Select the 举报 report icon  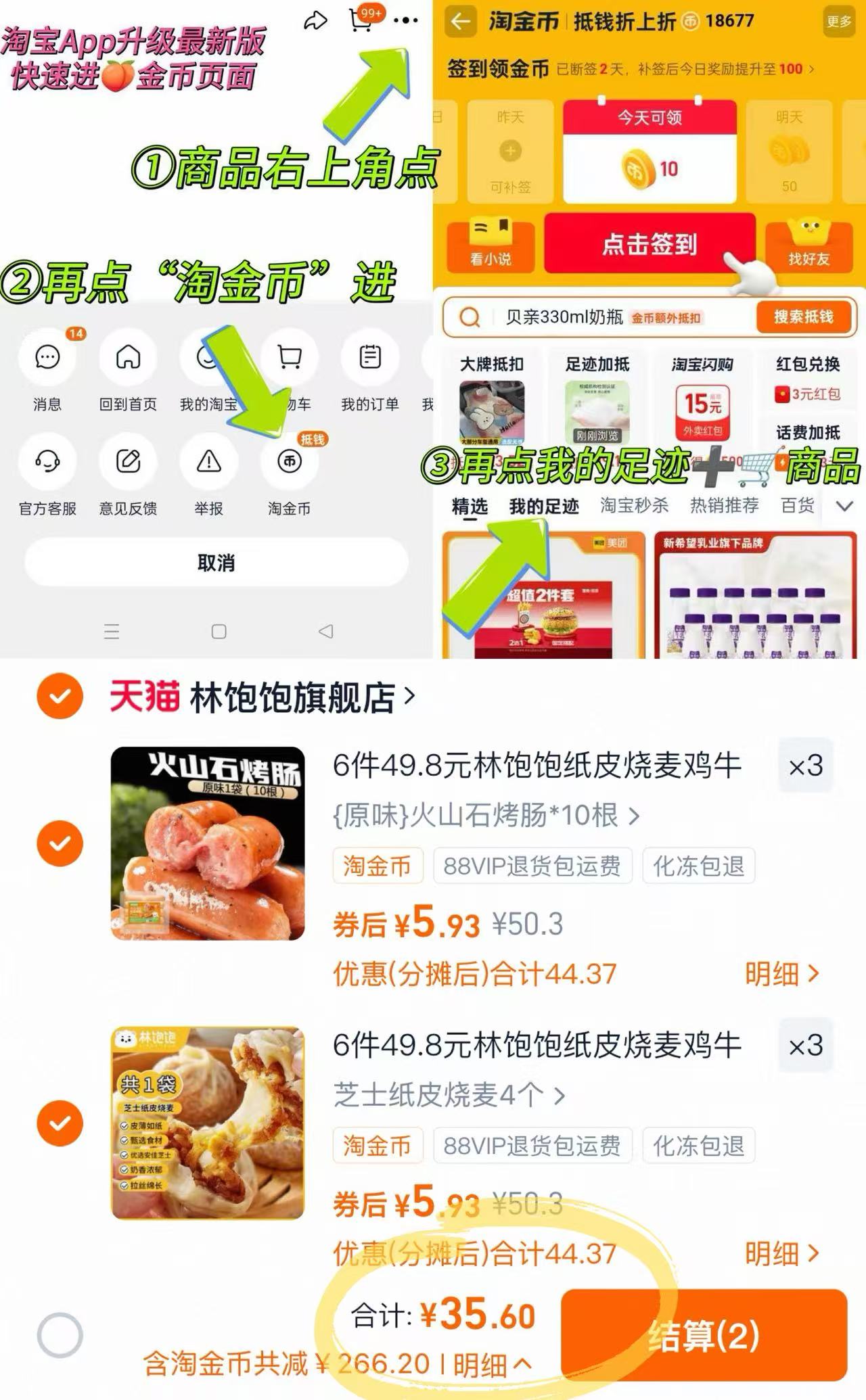[x=208, y=463]
